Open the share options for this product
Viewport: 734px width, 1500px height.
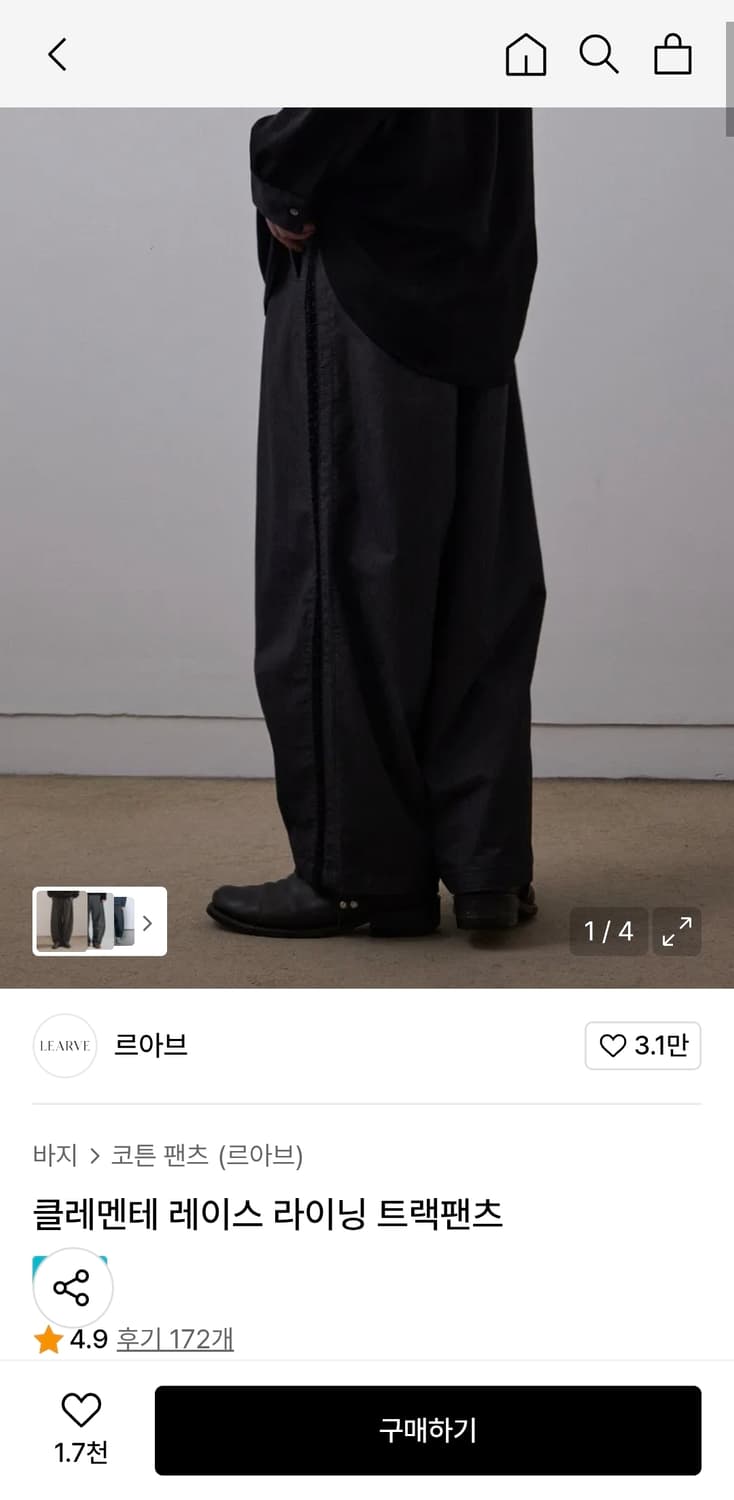click(x=71, y=1288)
